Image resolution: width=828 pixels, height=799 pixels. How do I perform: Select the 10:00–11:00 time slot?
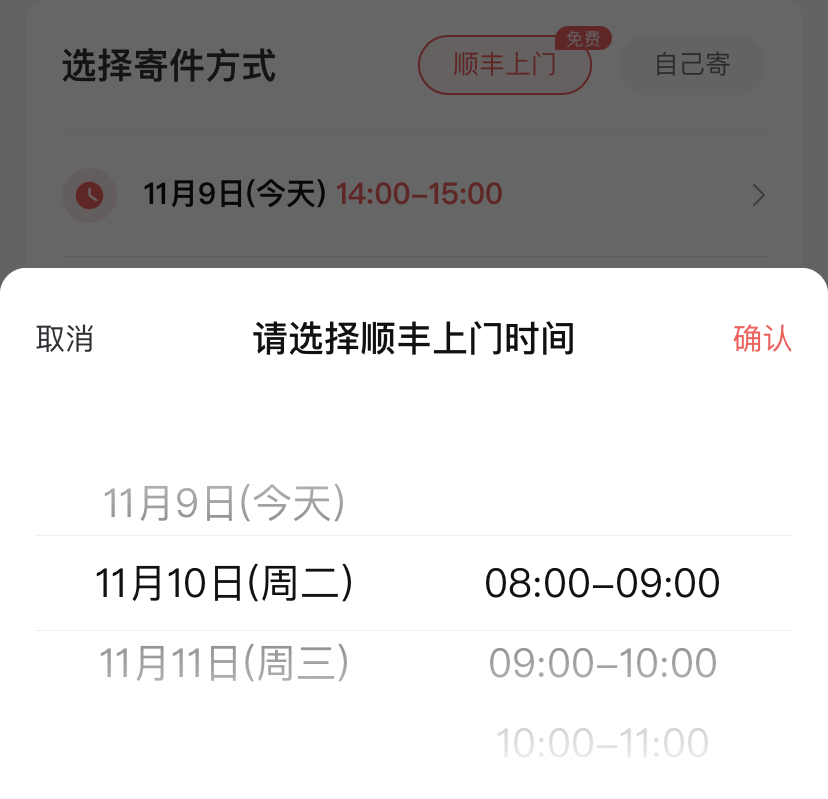603,743
